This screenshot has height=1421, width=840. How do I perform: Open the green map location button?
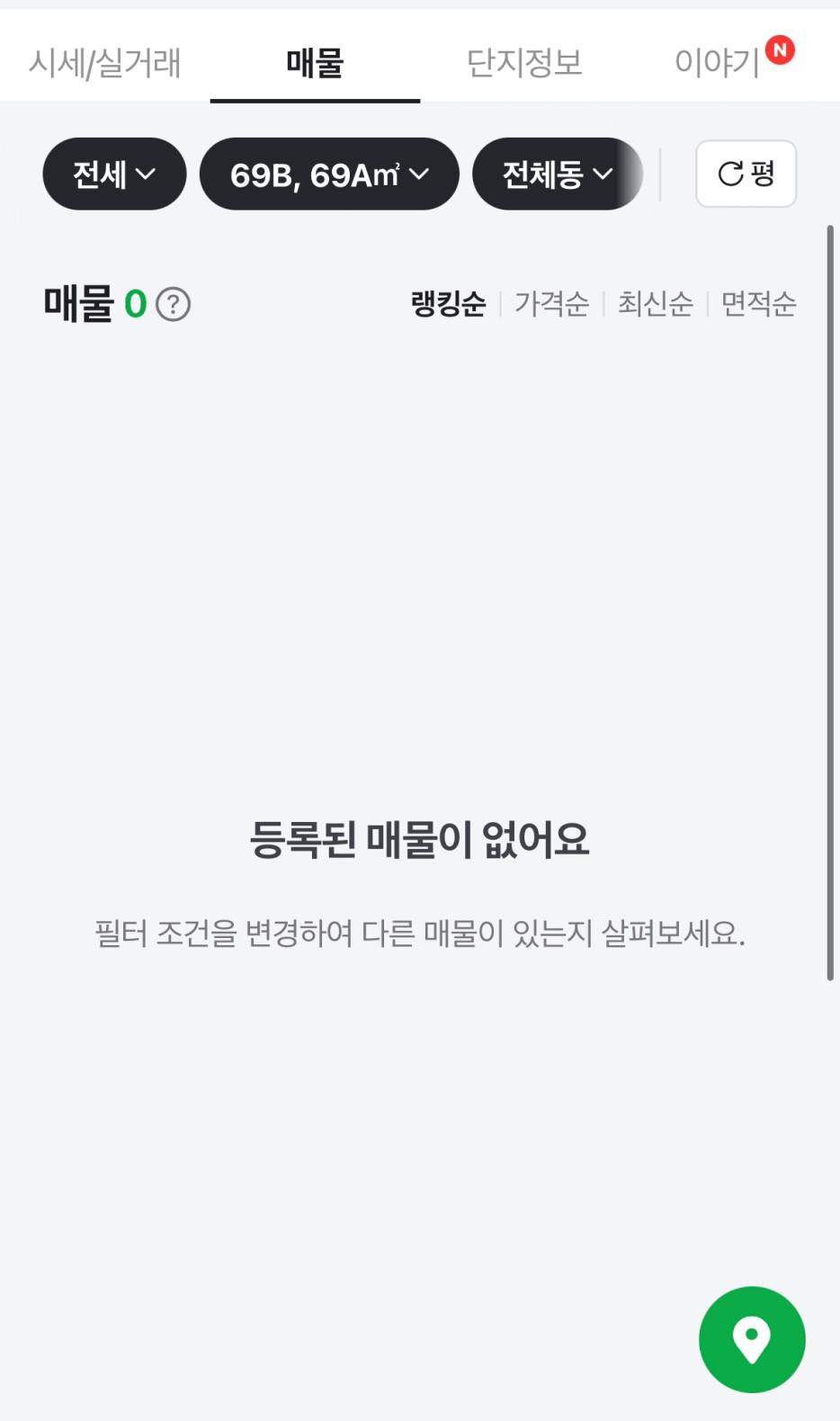tap(752, 1339)
